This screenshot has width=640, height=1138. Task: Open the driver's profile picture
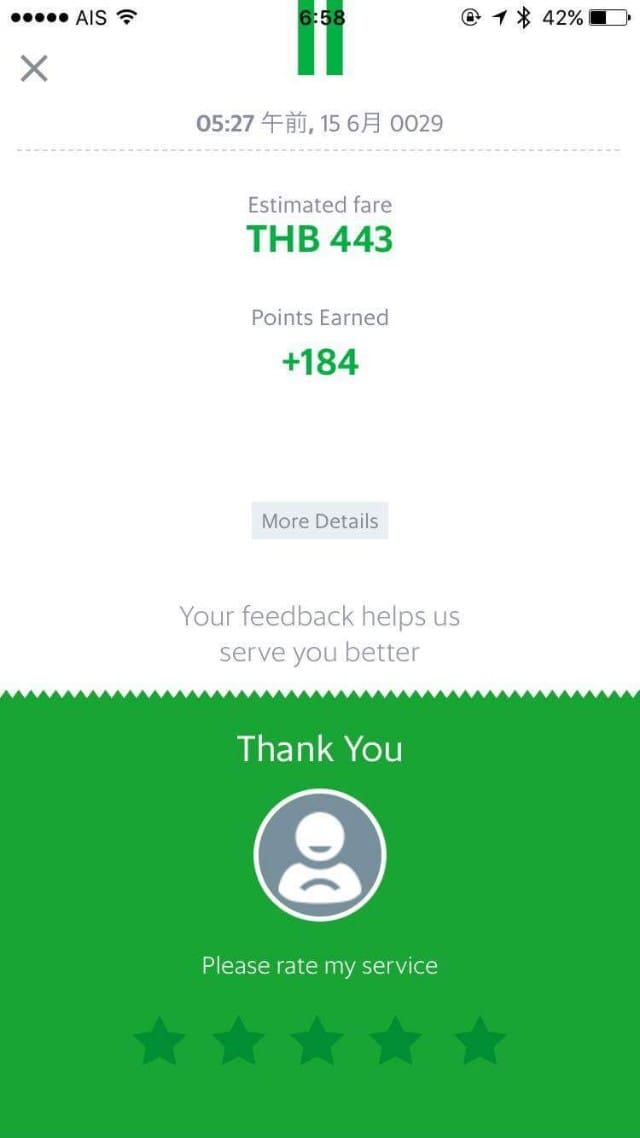320,855
